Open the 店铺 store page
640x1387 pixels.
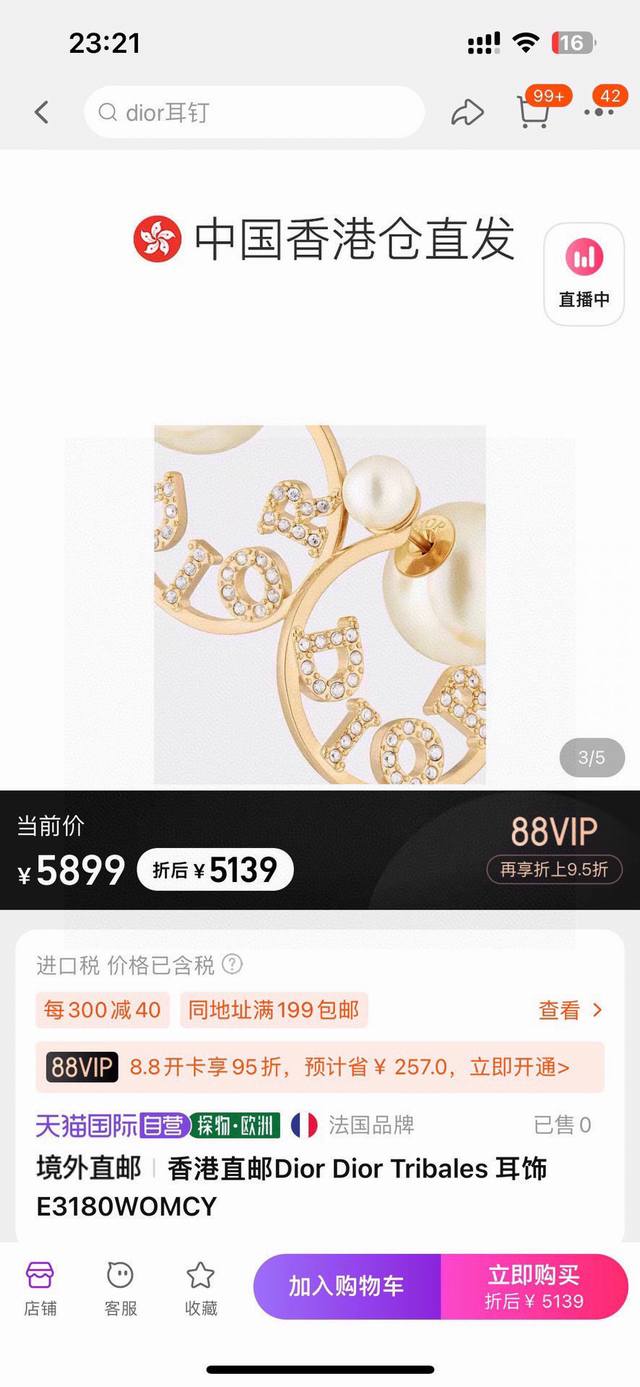(40, 1288)
